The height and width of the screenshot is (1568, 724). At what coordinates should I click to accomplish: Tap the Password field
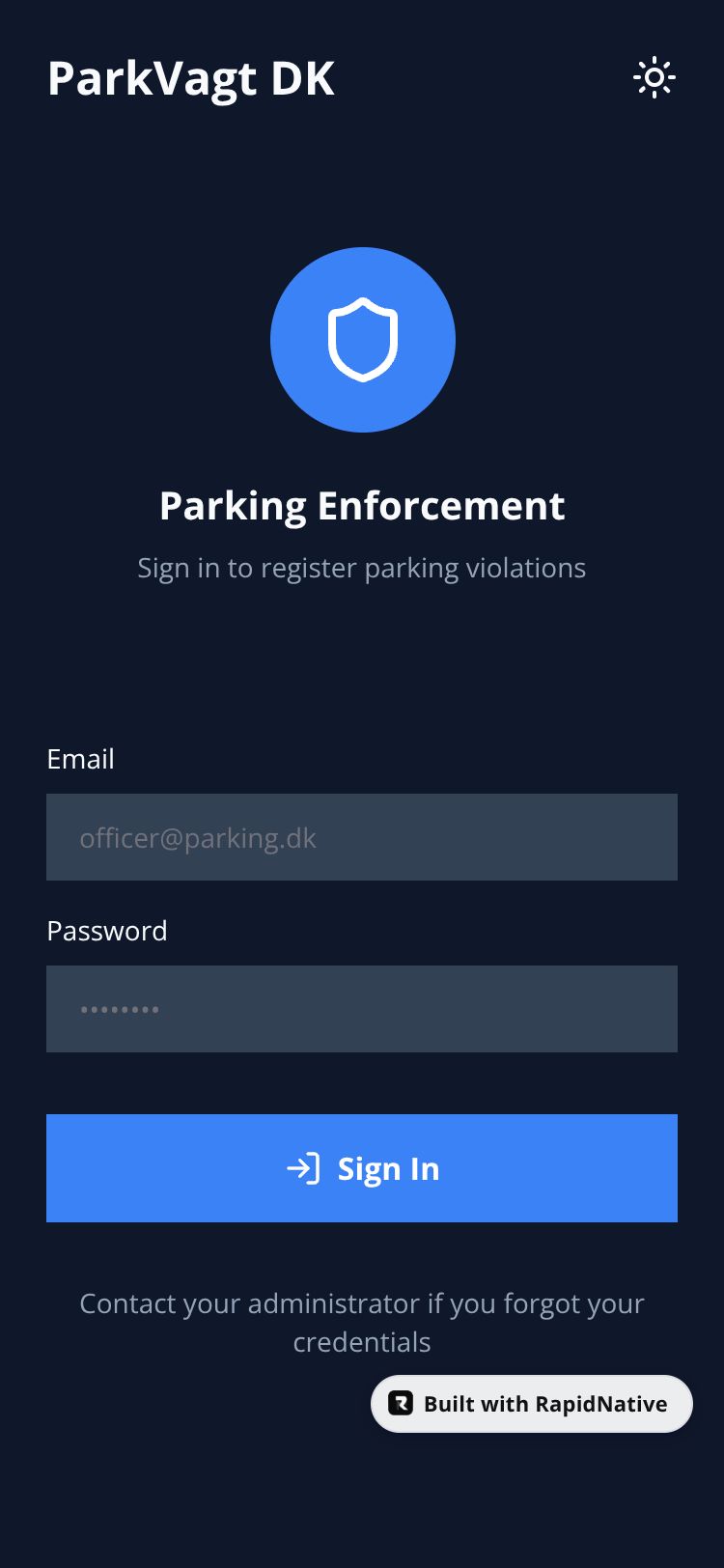coord(362,1009)
